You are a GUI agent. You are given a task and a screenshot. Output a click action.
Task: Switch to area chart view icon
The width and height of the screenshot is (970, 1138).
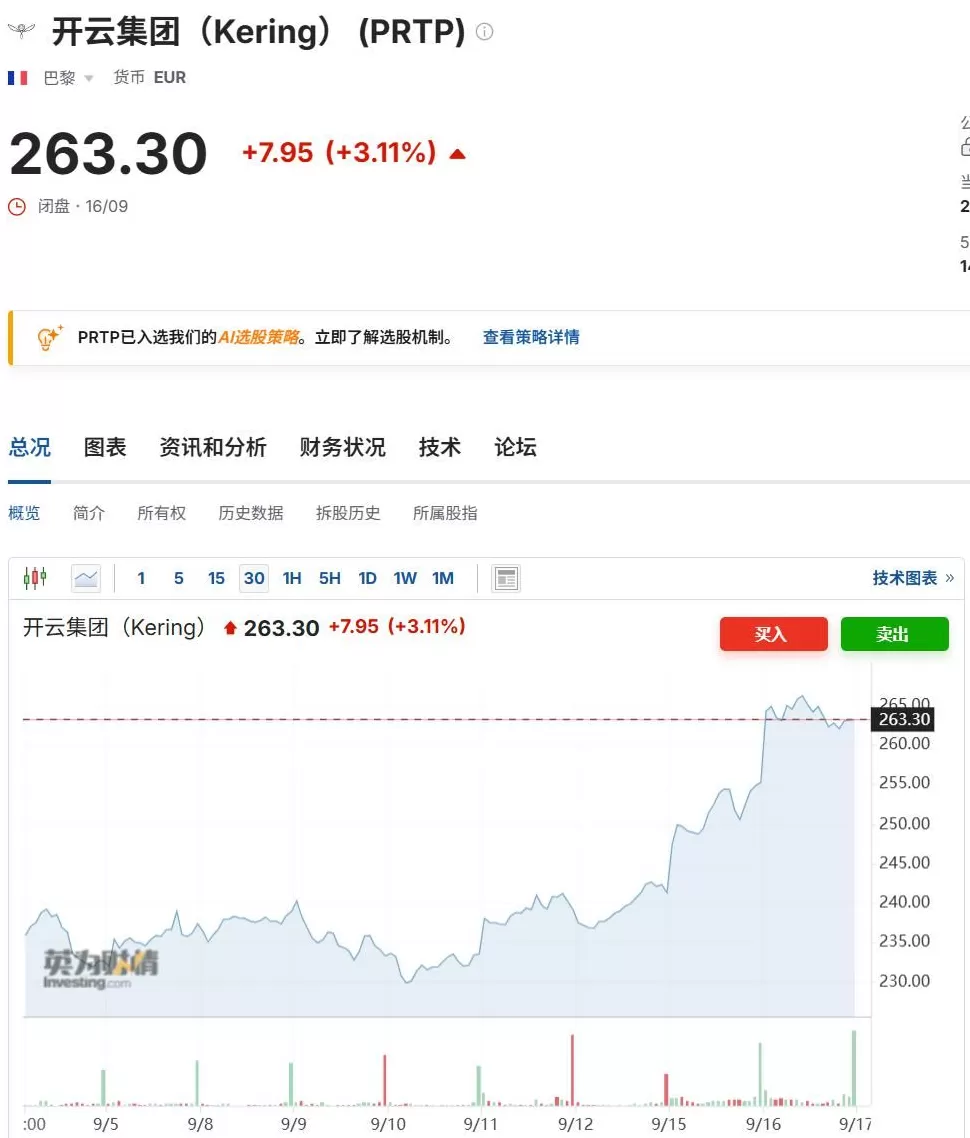[86, 578]
